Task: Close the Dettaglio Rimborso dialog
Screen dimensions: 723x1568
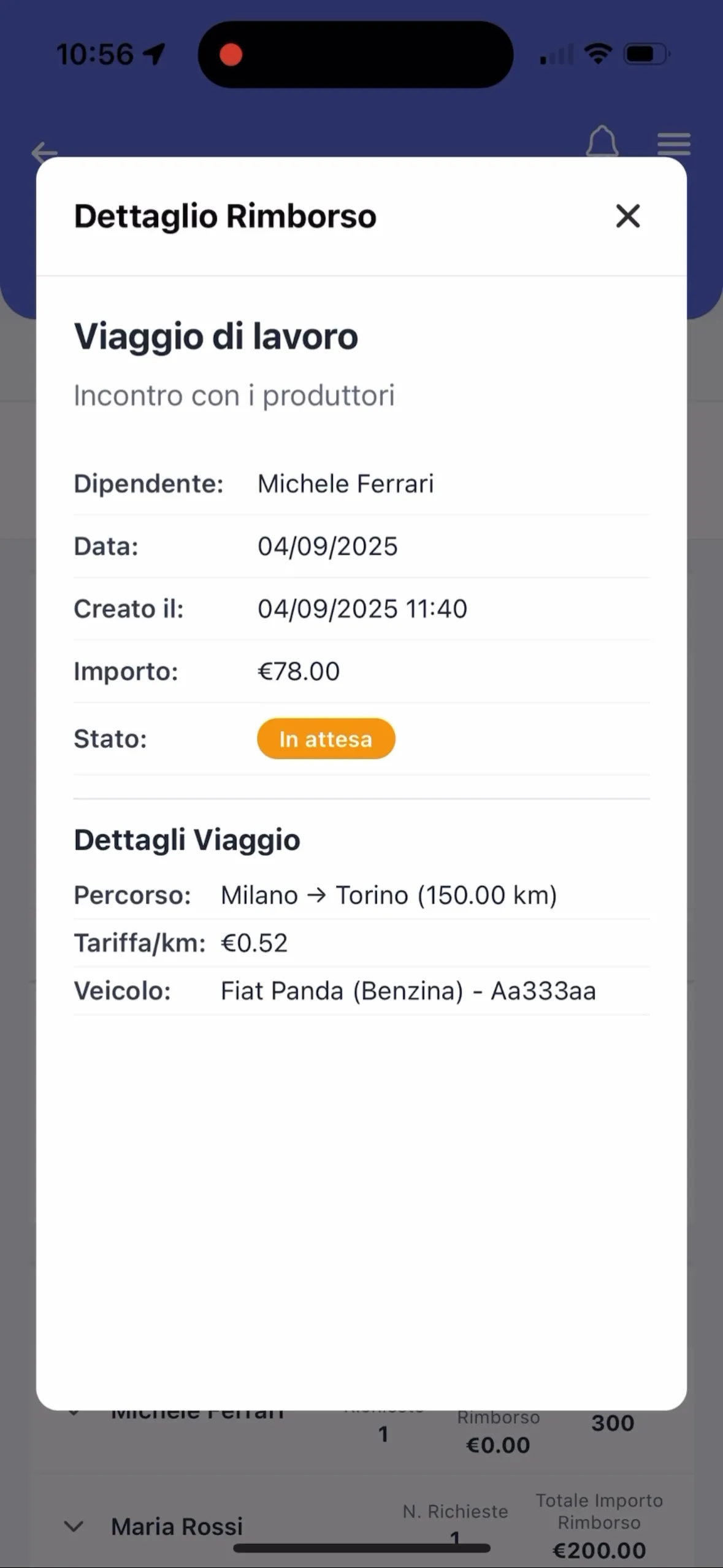Action: click(627, 216)
